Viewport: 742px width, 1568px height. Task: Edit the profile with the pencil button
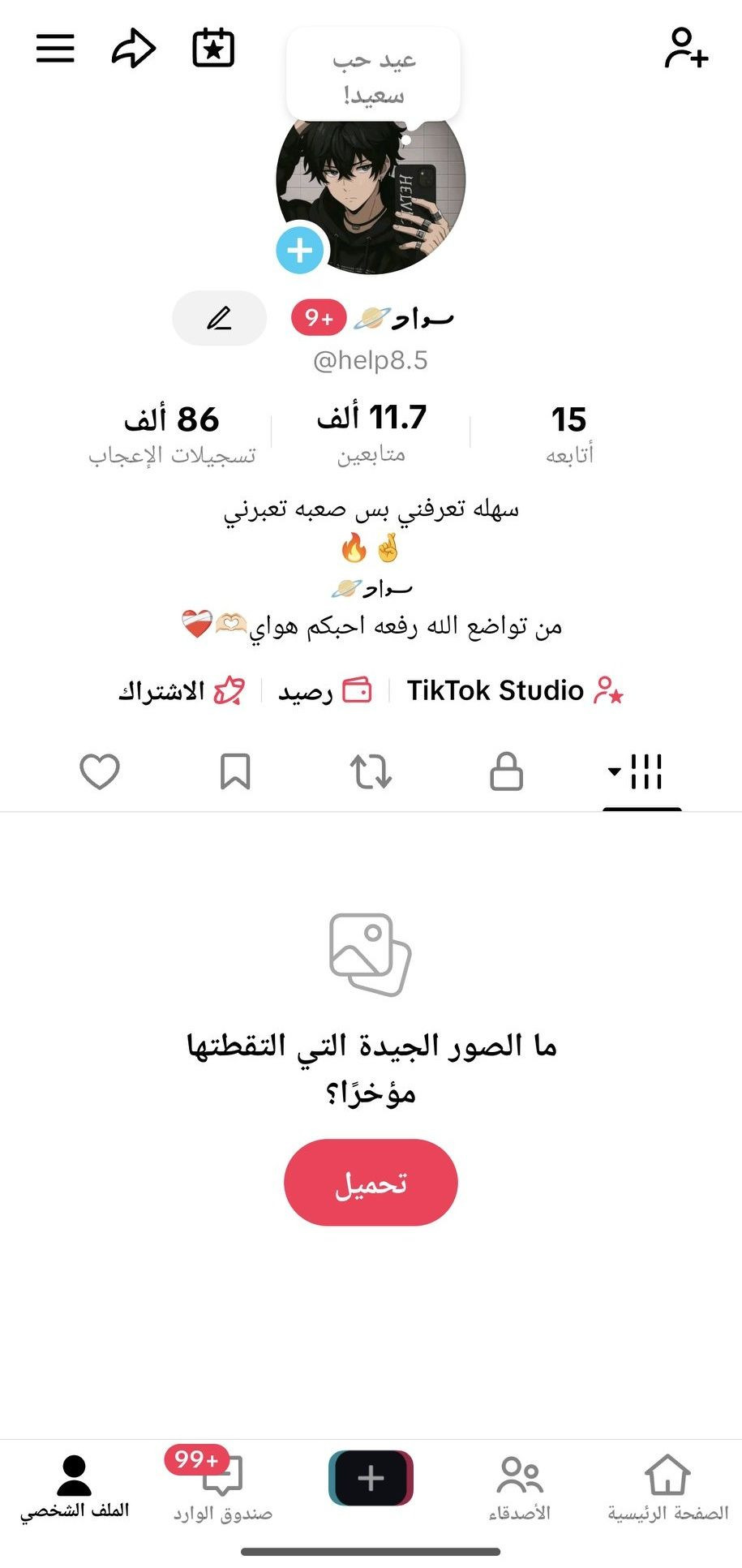pyautogui.click(x=219, y=318)
